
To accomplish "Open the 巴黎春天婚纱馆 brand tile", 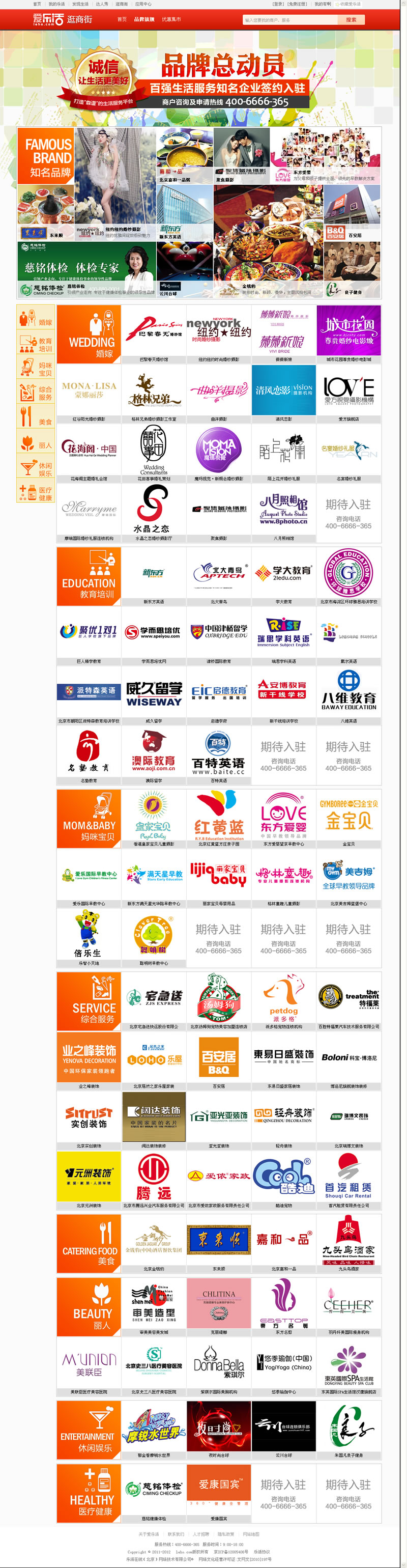I will pos(153,331).
